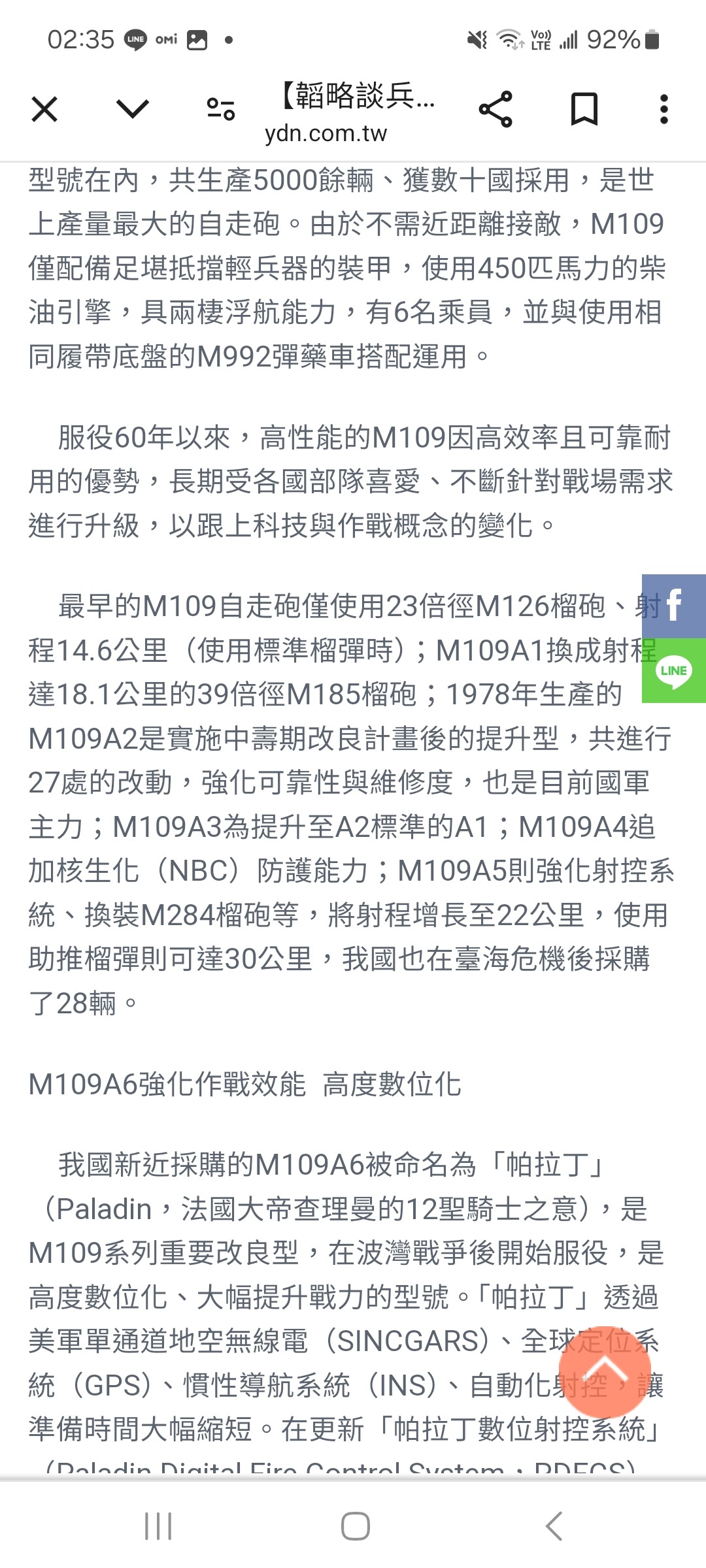Share the article via LINE
This screenshot has width=706, height=1568.
tap(674, 670)
